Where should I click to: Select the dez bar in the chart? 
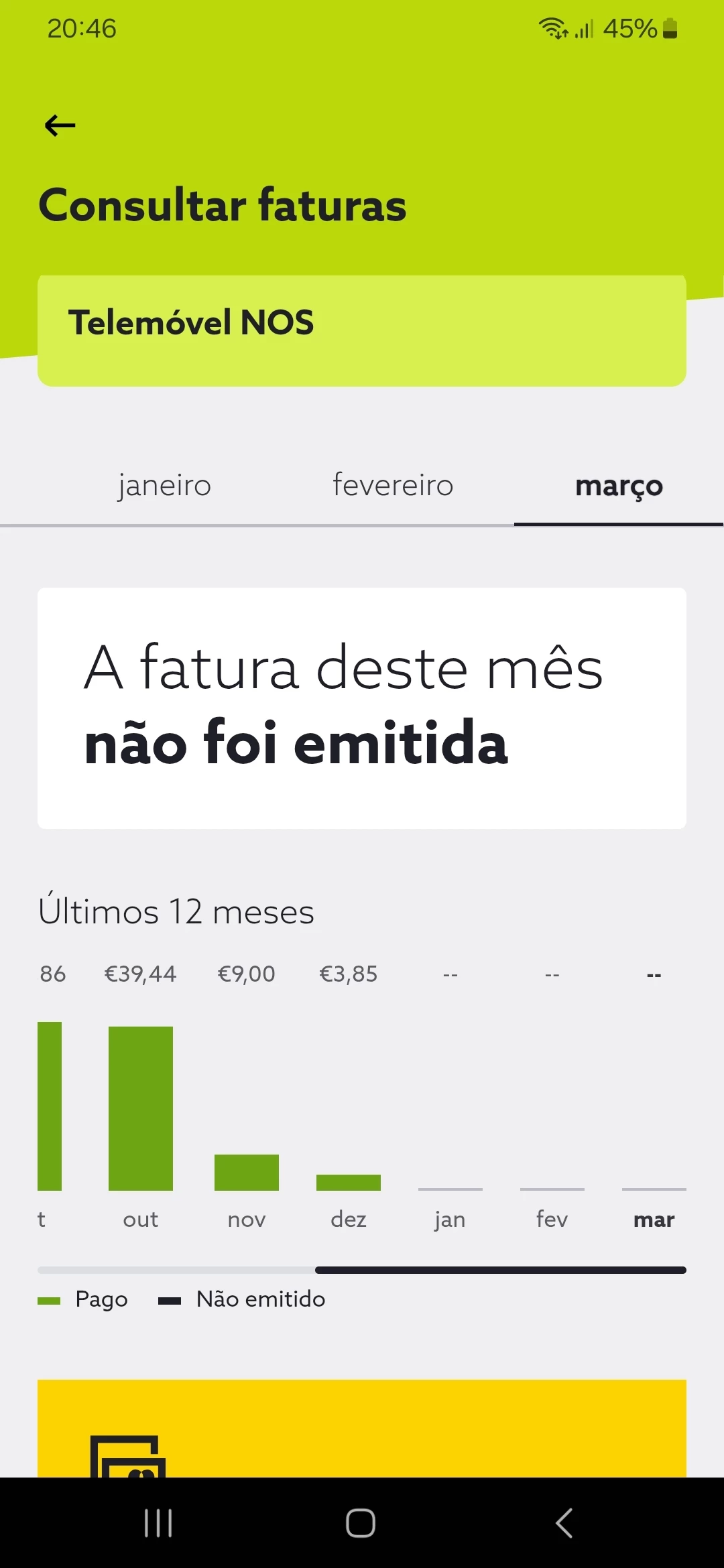pyautogui.click(x=349, y=1182)
